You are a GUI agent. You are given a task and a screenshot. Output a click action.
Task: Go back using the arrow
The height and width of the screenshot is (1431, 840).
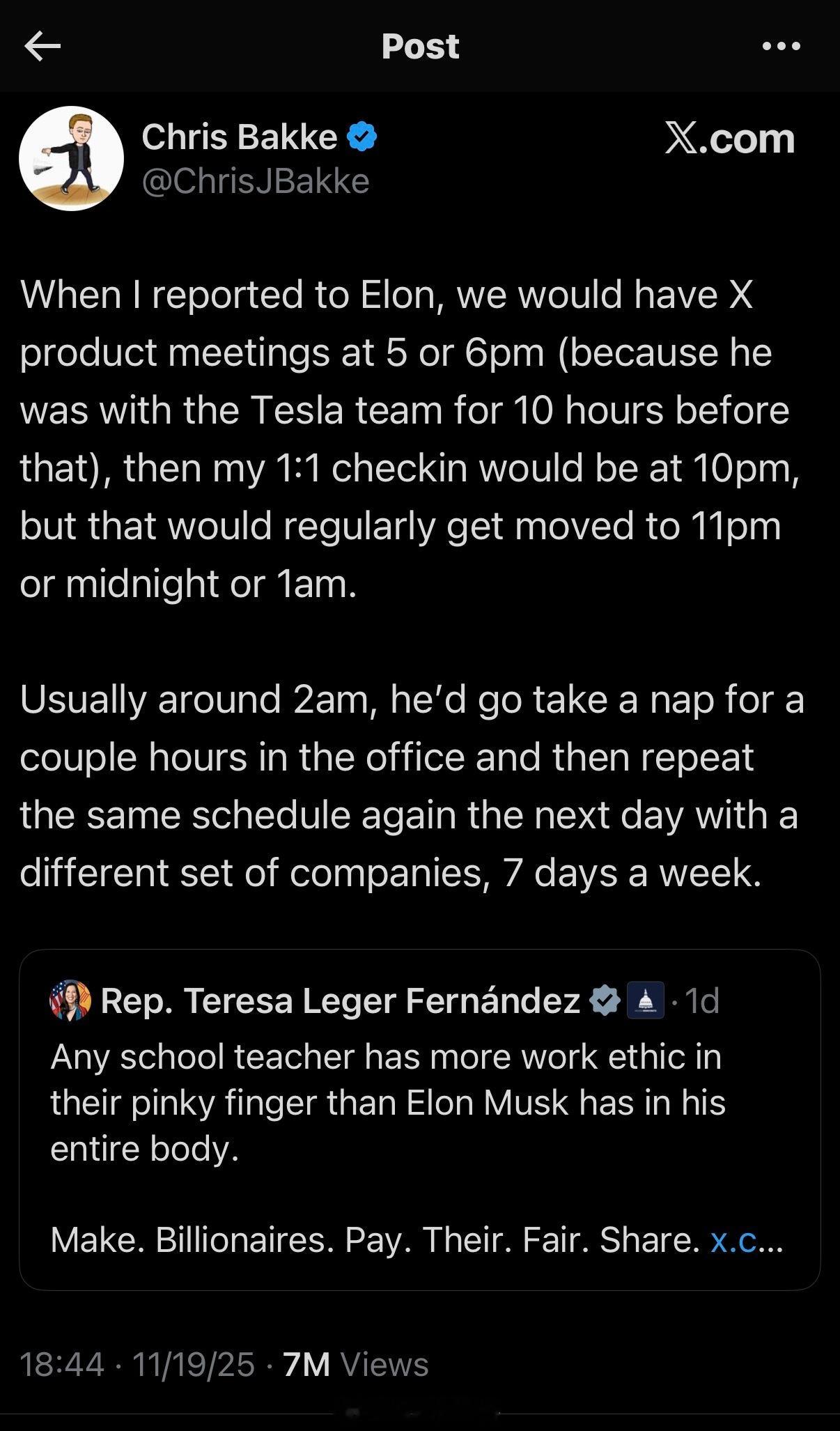pyautogui.click(x=42, y=47)
